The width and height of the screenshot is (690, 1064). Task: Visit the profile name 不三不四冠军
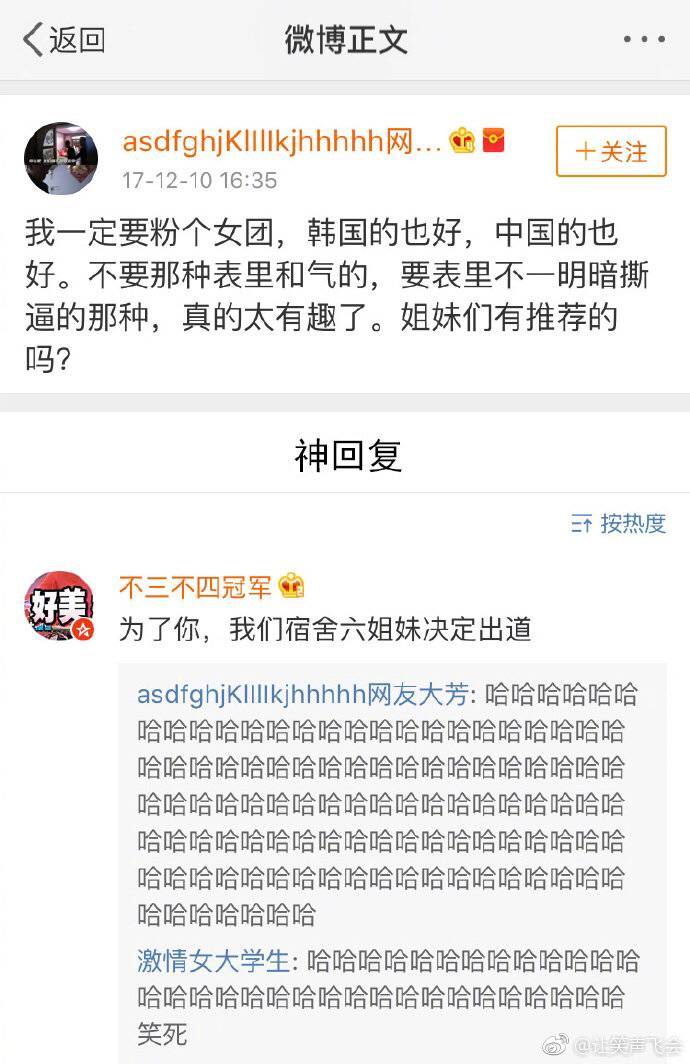point(196,587)
